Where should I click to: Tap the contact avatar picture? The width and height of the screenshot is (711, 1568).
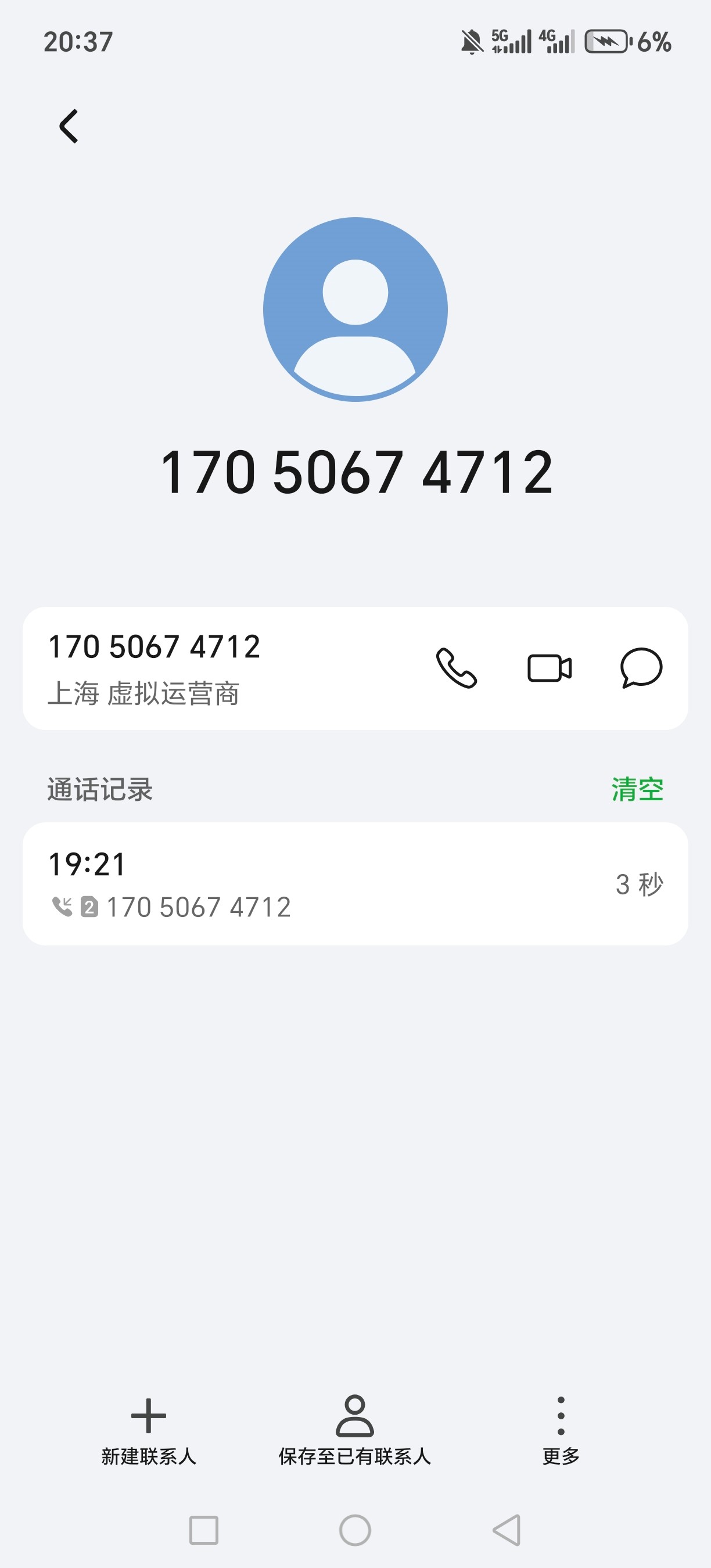click(x=355, y=309)
